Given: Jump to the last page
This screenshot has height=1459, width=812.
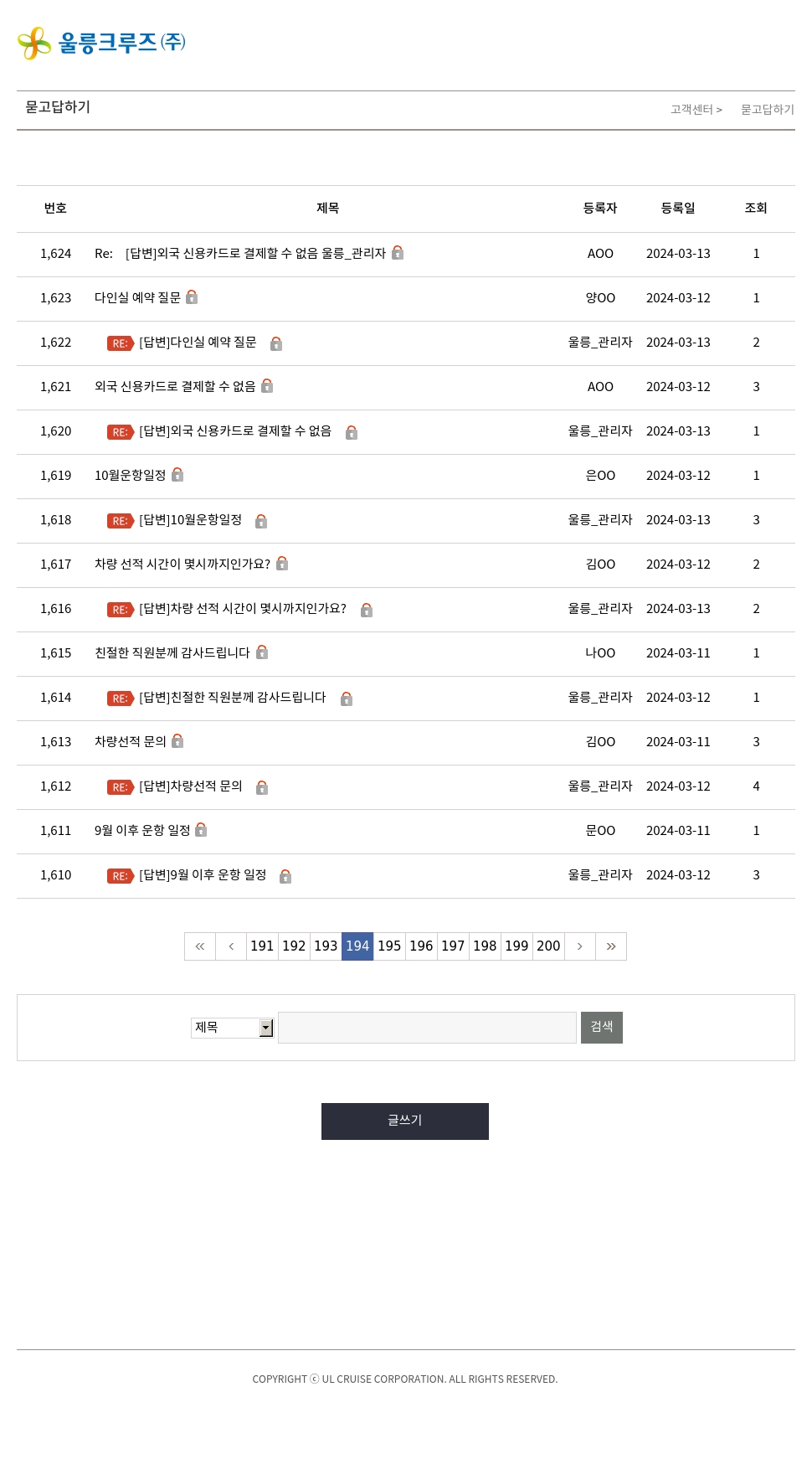Looking at the screenshot, I should tap(611, 946).
